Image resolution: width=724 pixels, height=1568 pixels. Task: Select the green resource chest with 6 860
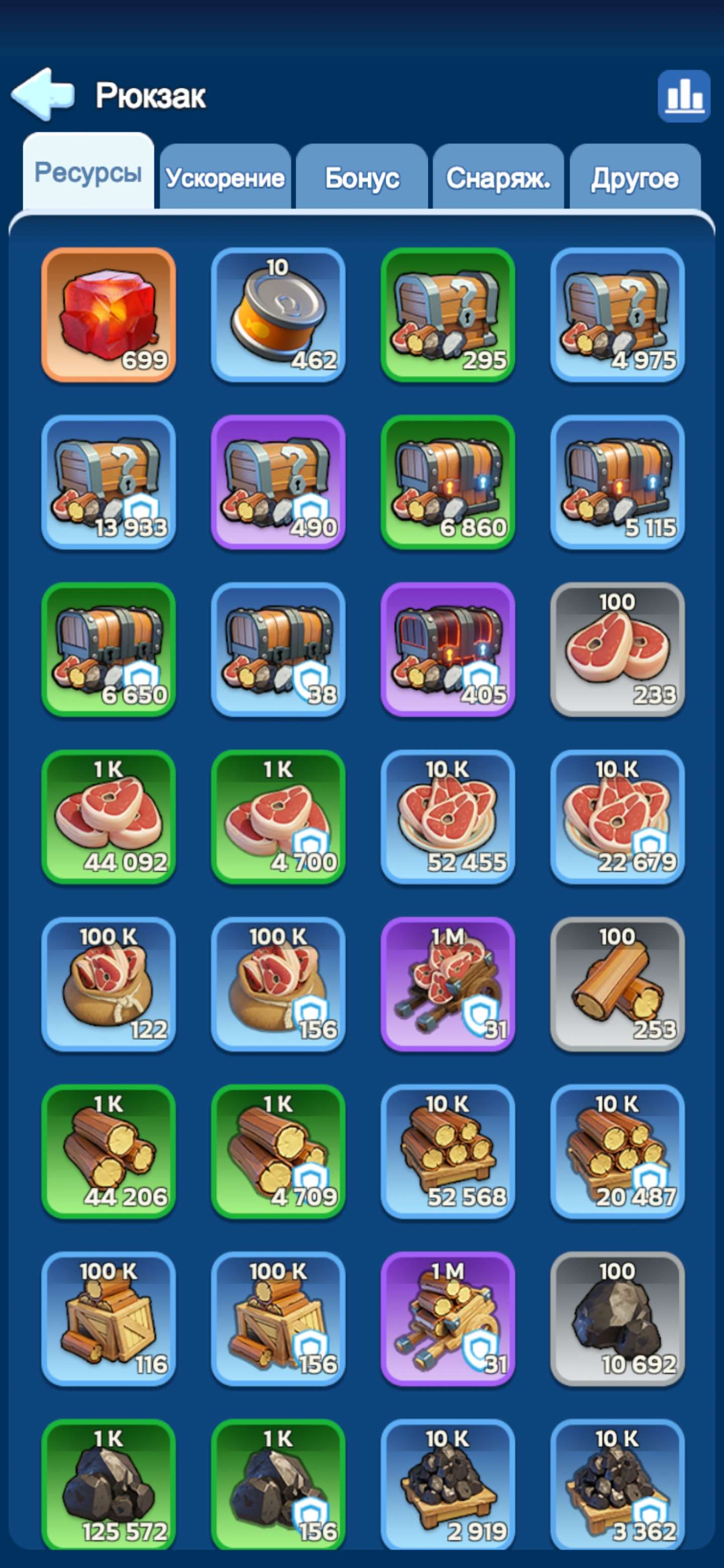(x=447, y=482)
